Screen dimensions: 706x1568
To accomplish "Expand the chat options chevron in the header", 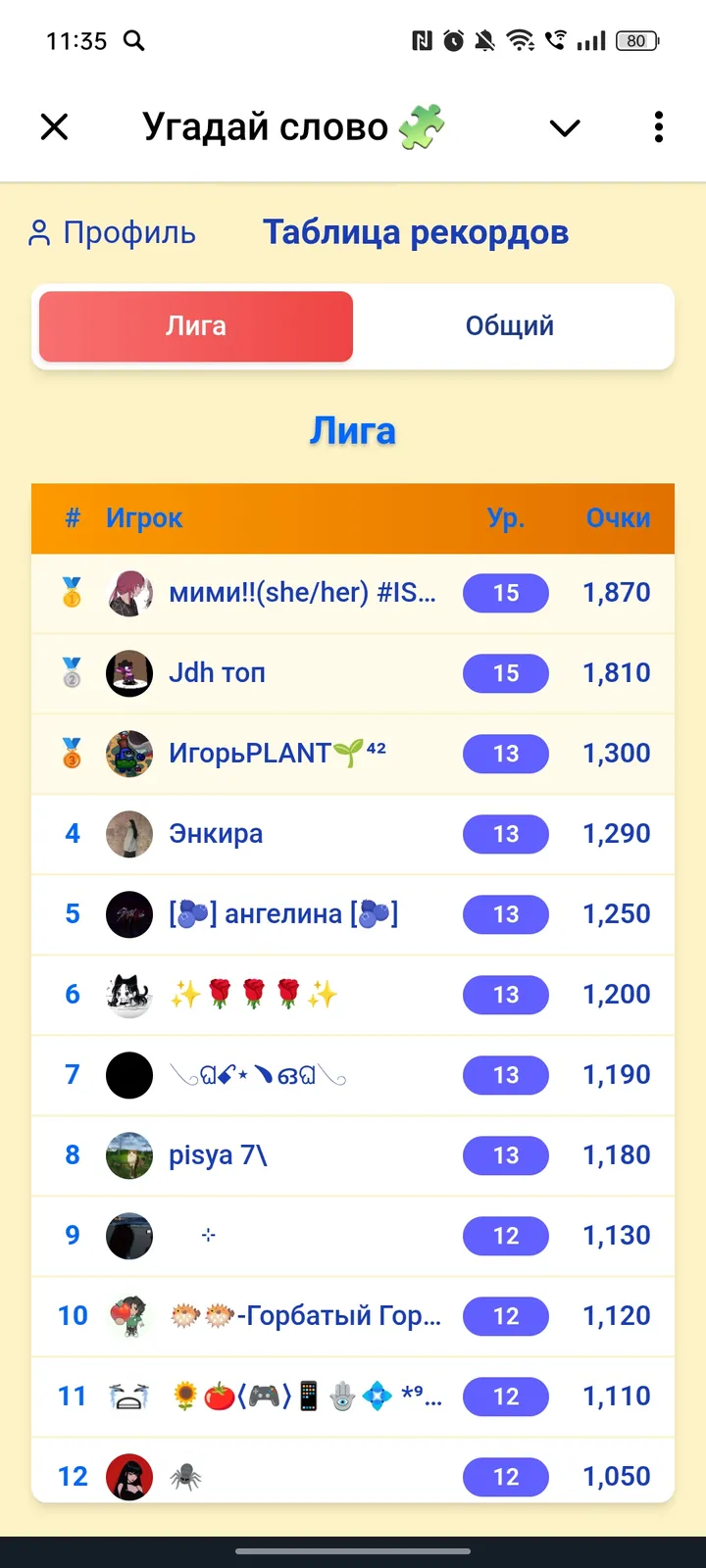I will [x=565, y=127].
